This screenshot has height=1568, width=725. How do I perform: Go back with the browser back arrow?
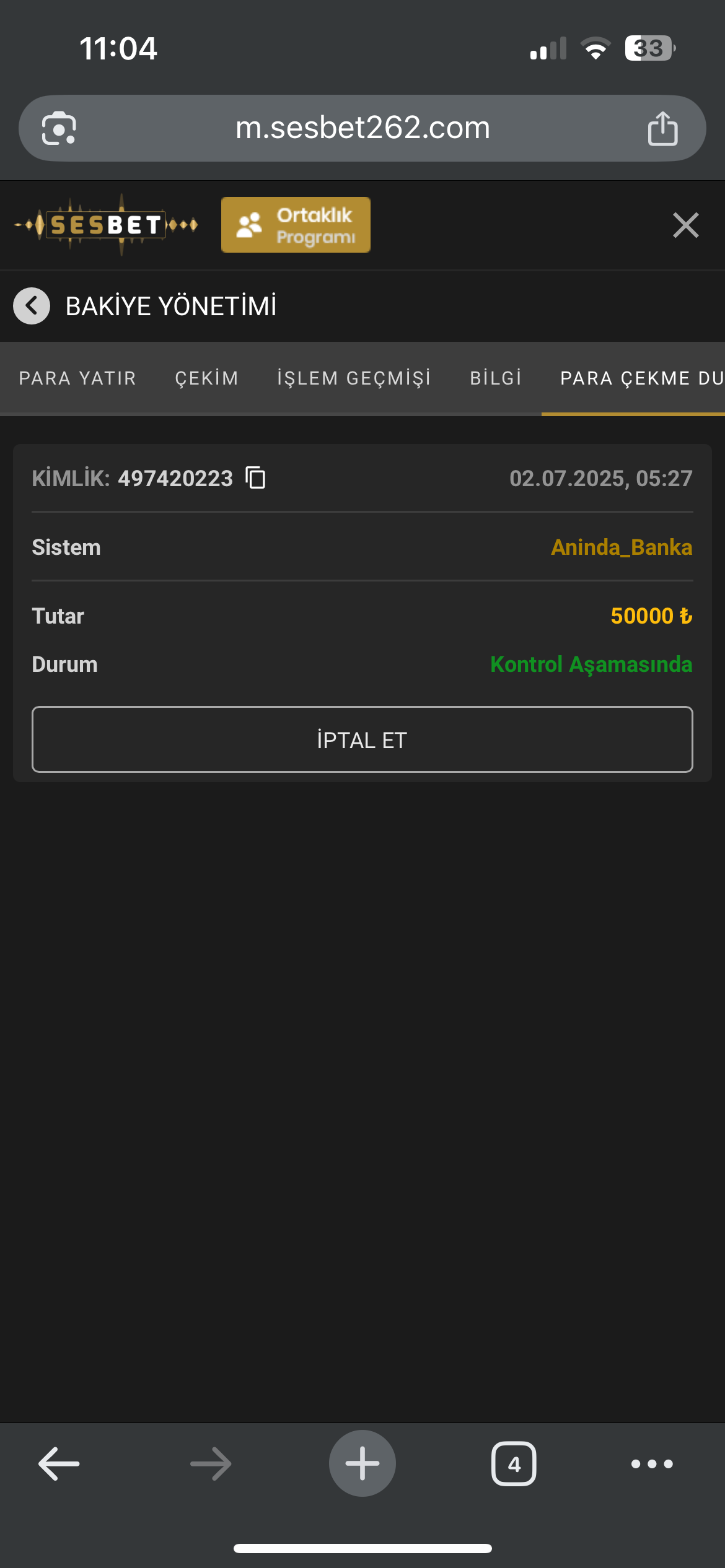pyautogui.click(x=59, y=1464)
